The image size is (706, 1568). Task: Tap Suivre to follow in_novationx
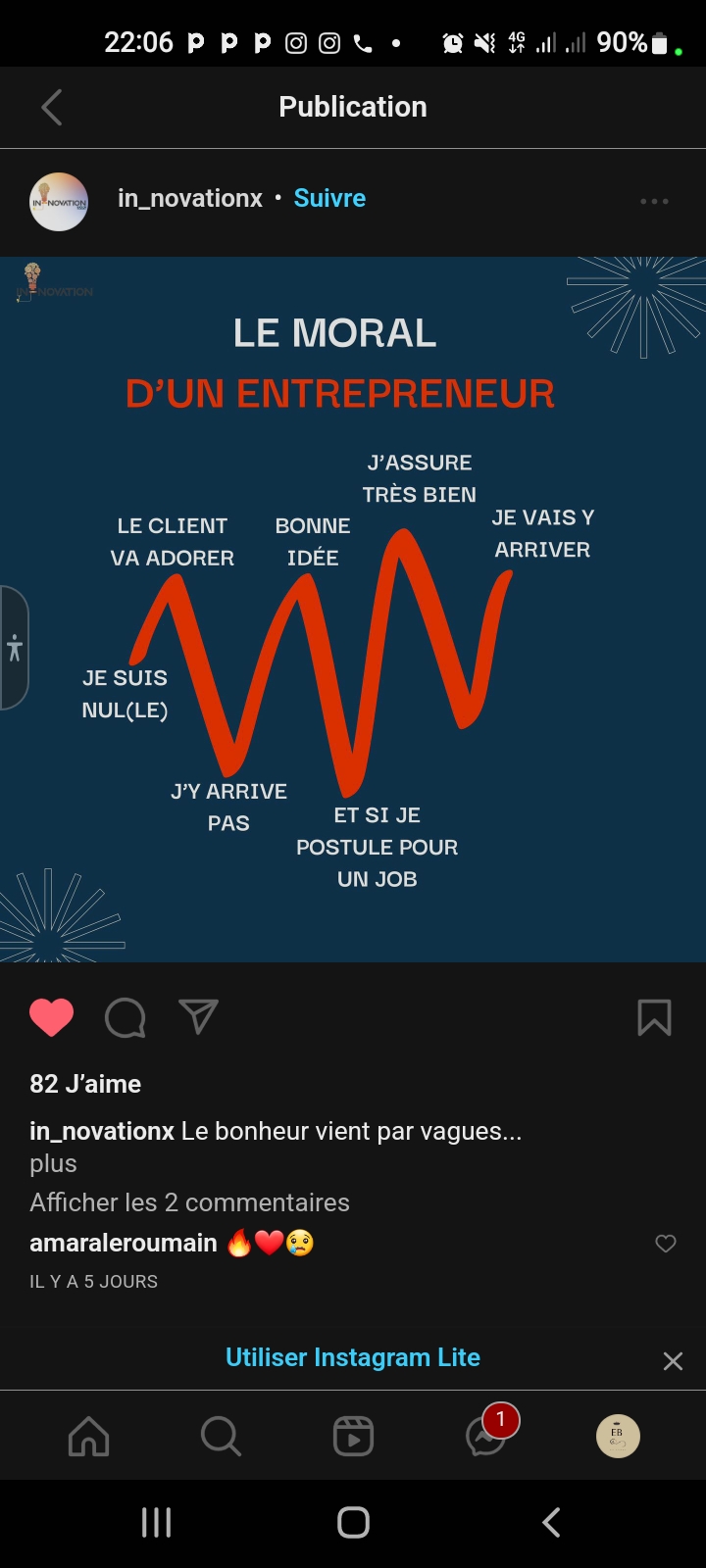[x=329, y=199]
